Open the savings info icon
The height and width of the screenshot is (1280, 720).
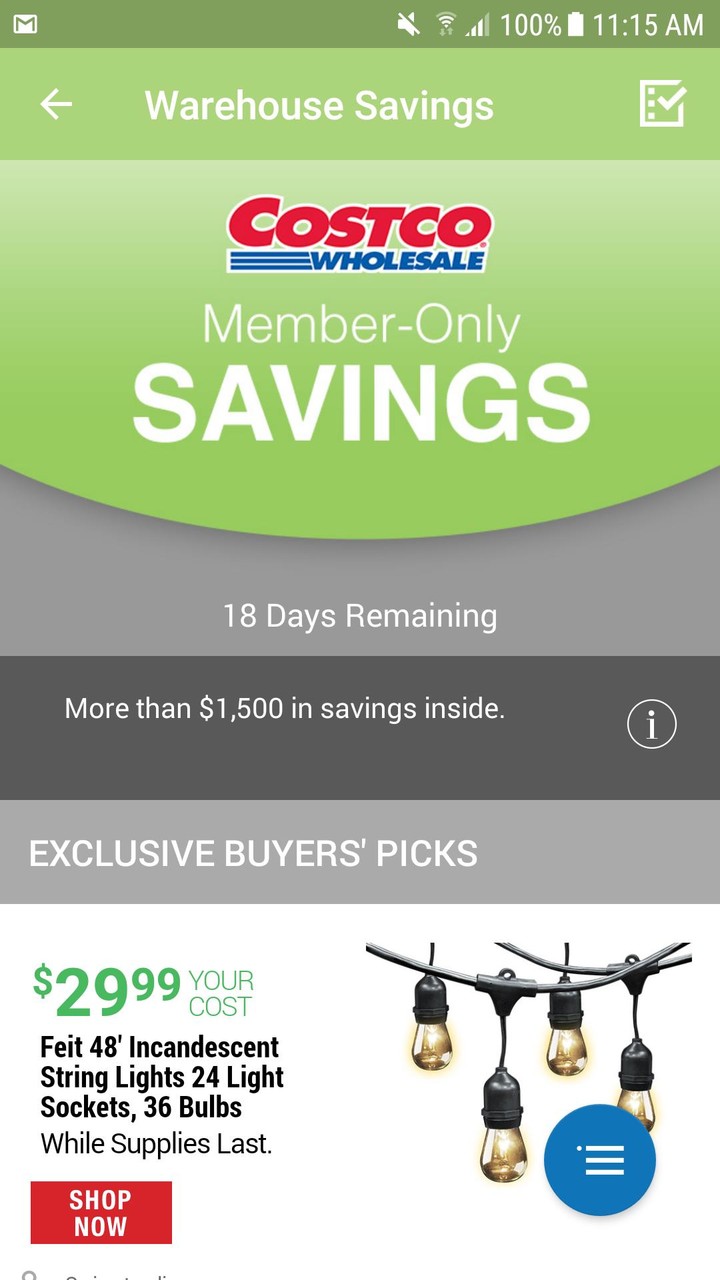[x=652, y=725]
